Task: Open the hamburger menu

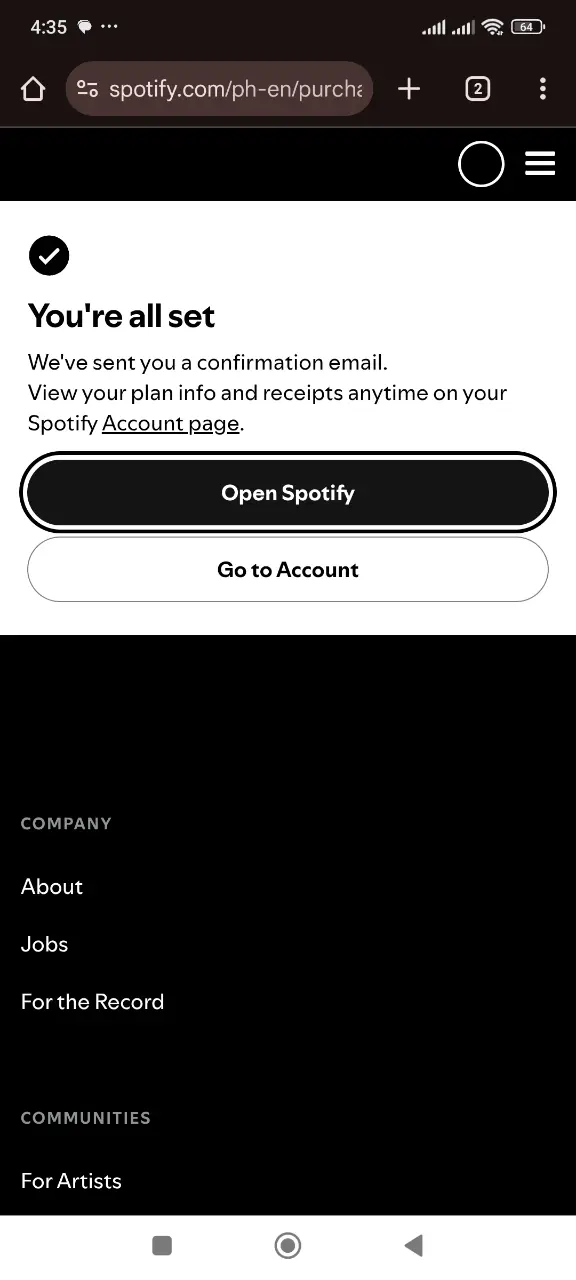Action: click(540, 164)
